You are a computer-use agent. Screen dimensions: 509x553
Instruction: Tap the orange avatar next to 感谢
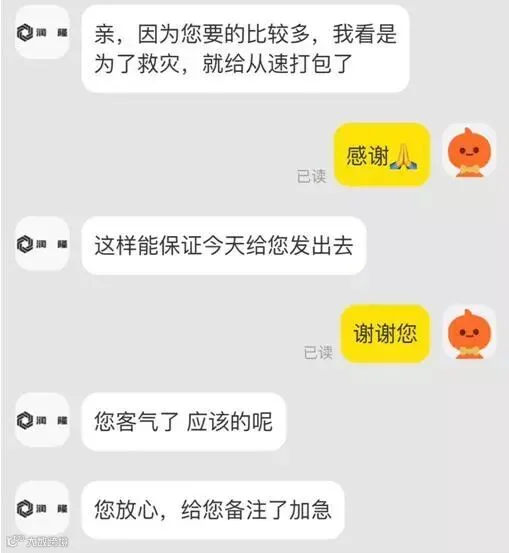point(469,152)
